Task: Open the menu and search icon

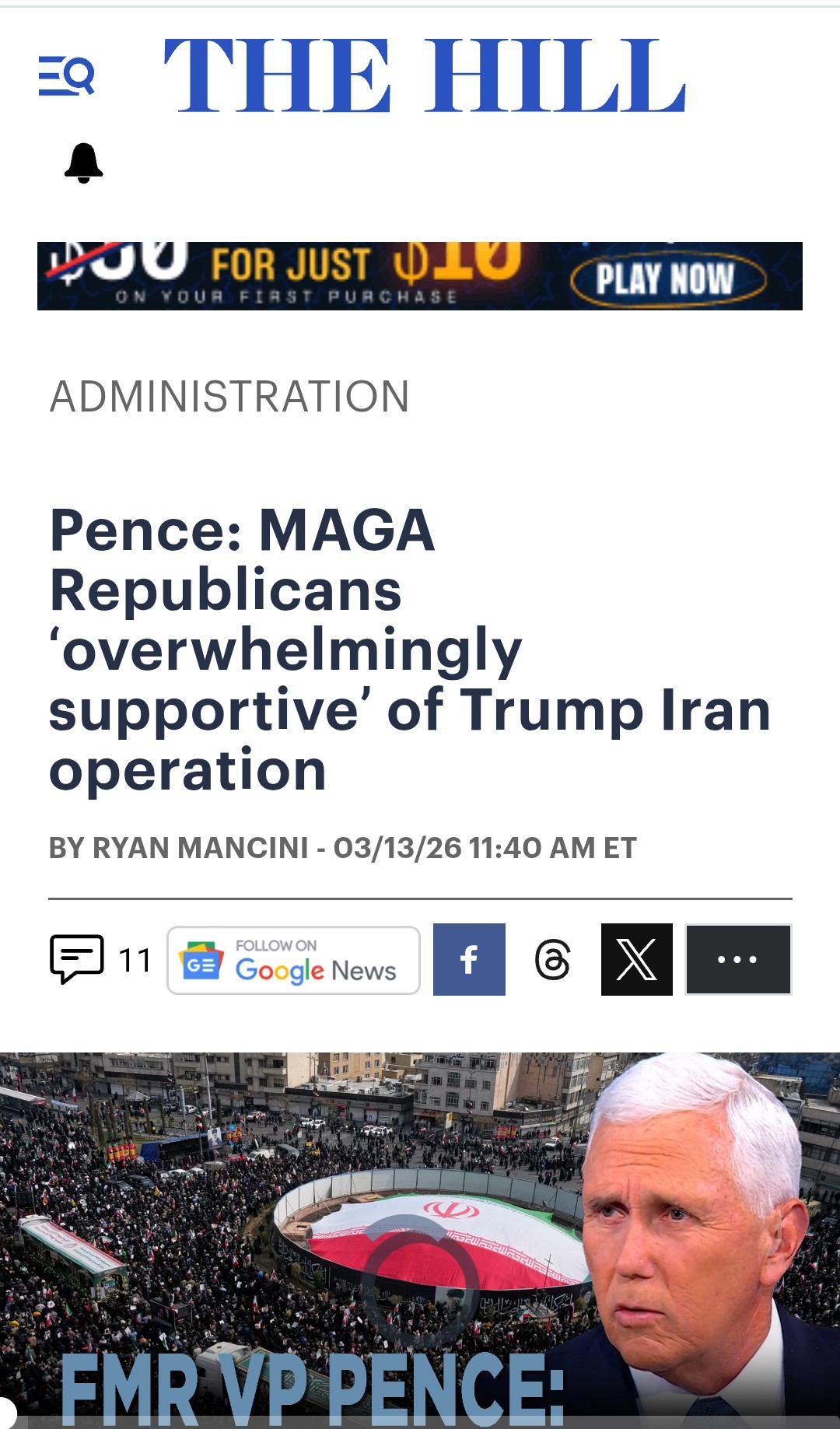Action: (x=67, y=76)
